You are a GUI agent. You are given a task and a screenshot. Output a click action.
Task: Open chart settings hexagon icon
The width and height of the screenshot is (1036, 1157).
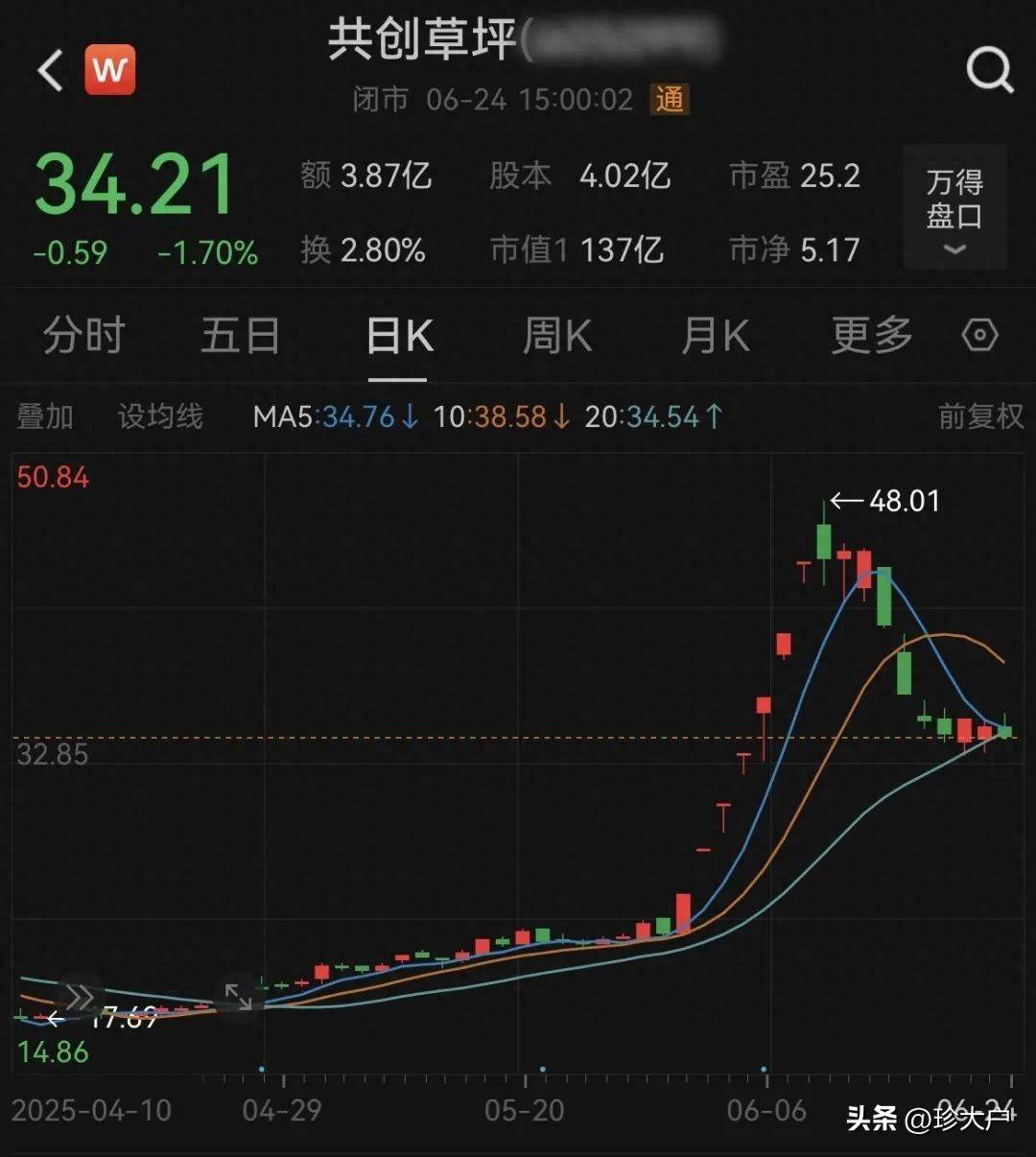[979, 336]
